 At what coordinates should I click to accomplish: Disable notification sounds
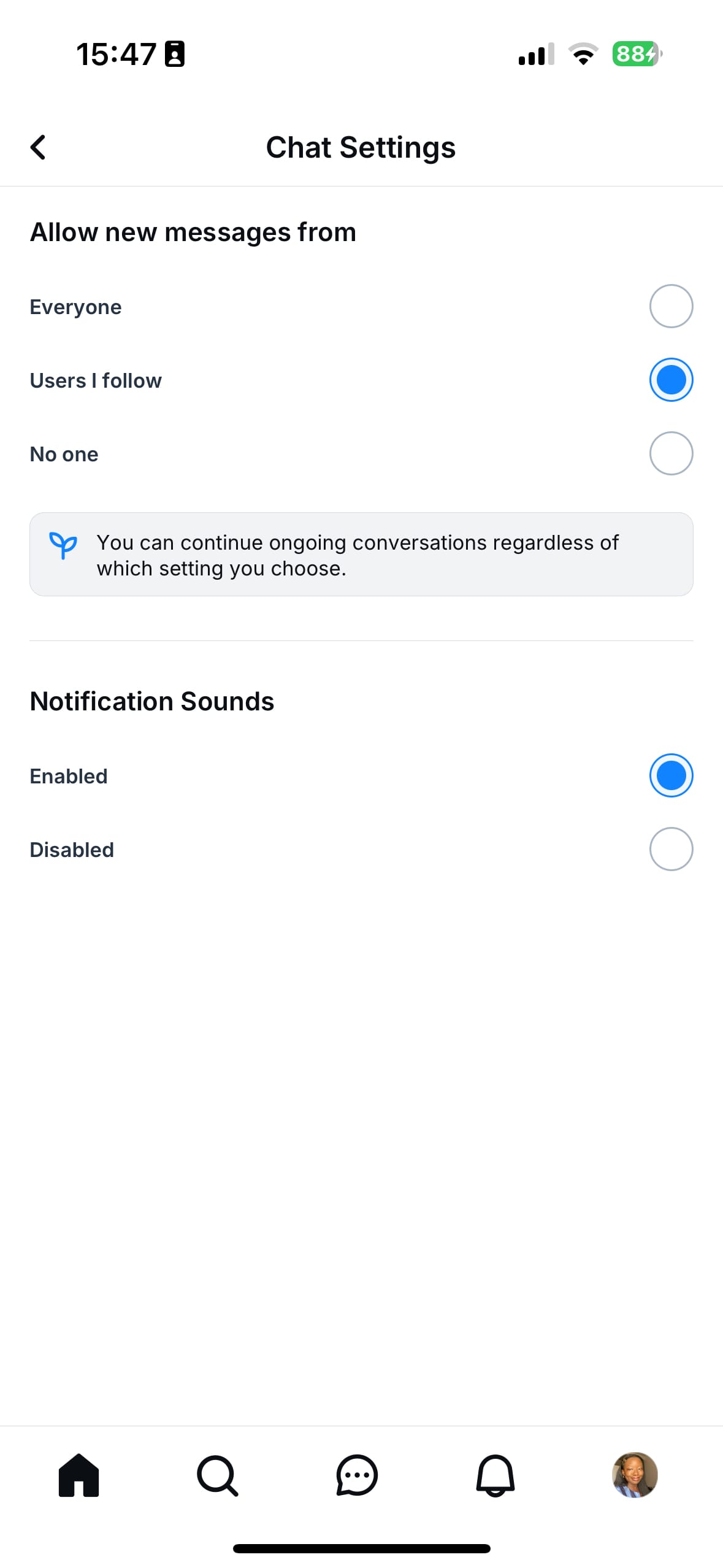[x=670, y=849]
